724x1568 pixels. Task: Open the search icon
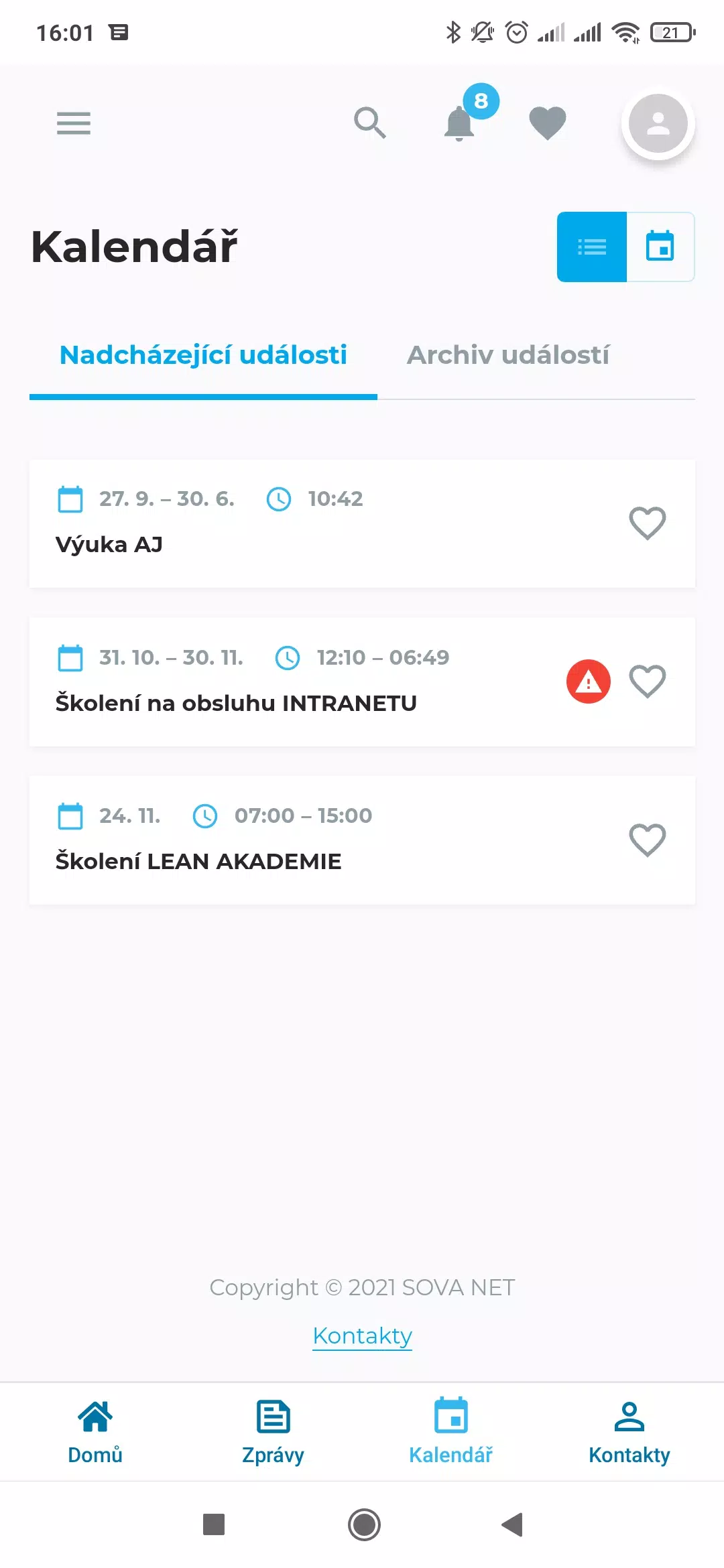[369, 123]
